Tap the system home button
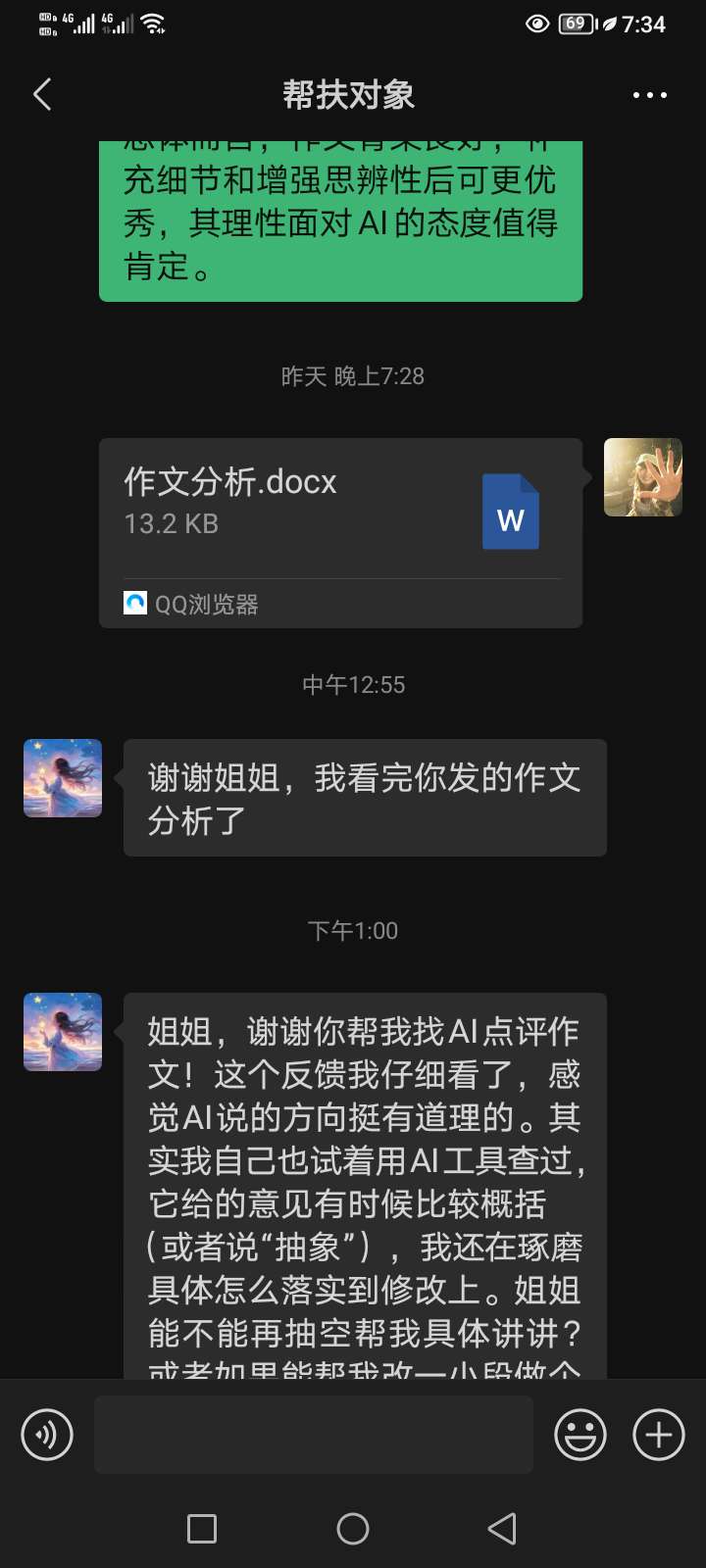The width and height of the screenshot is (706, 1568). tap(353, 1529)
